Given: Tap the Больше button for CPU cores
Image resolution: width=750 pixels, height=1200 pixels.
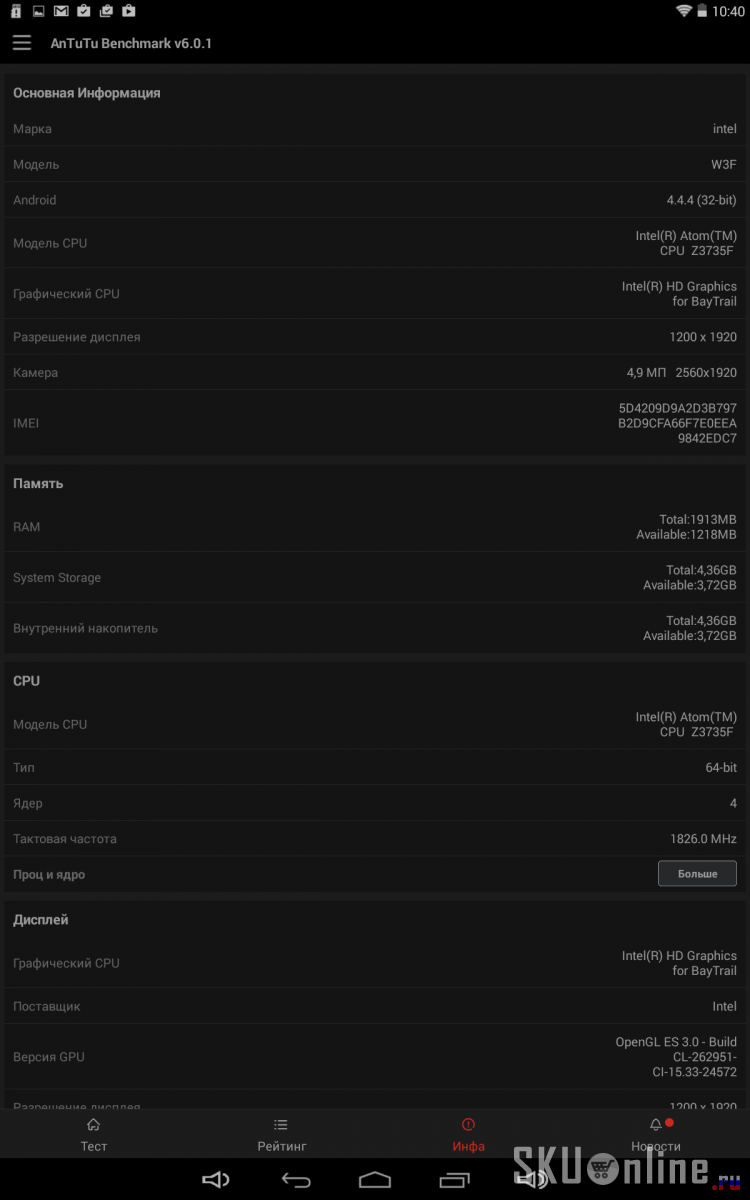Looking at the screenshot, I should pyautogui.click(x=697, y=873).
